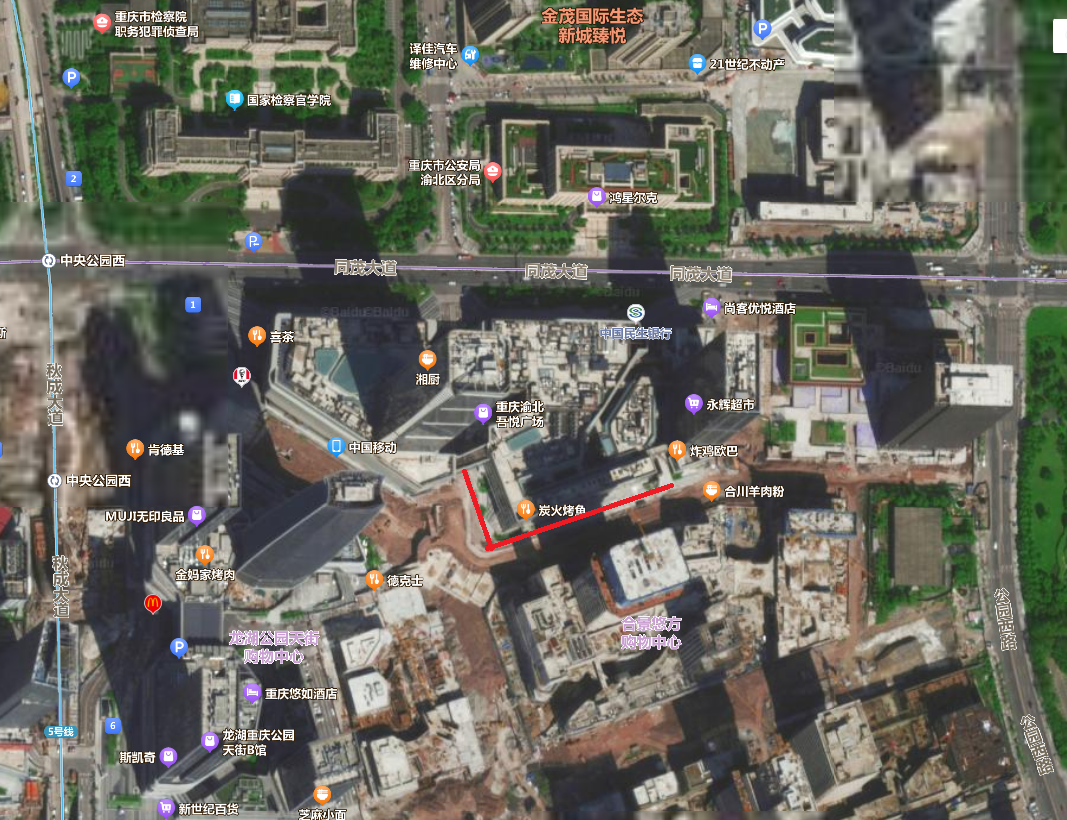Tap the 炸鸡欧巴 restaurant marker
This screenshot has width=1067, height=820.
click(x=677, y=451)
